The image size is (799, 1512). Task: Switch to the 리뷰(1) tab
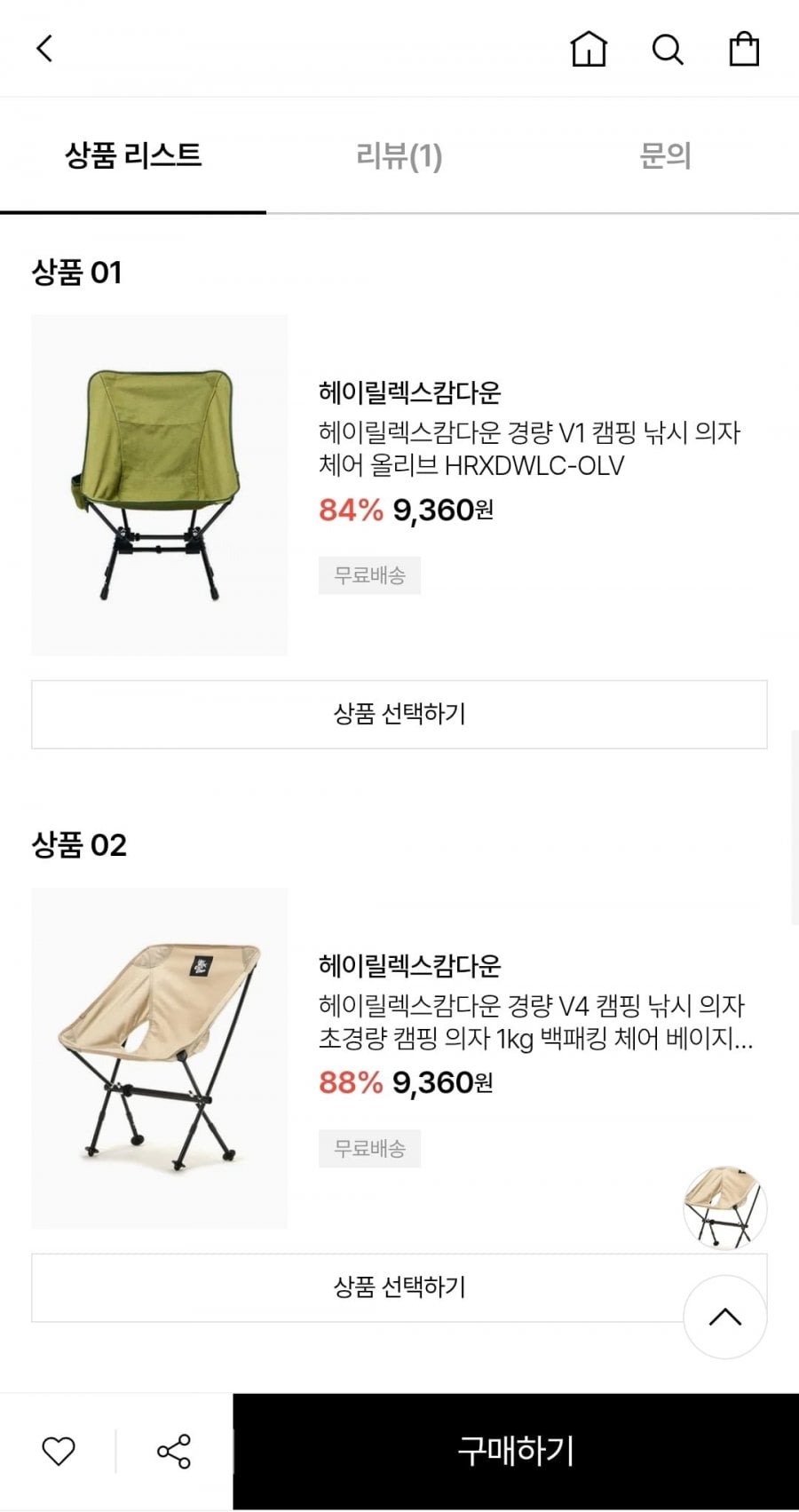pyautogui.click(x=399, y=156)
